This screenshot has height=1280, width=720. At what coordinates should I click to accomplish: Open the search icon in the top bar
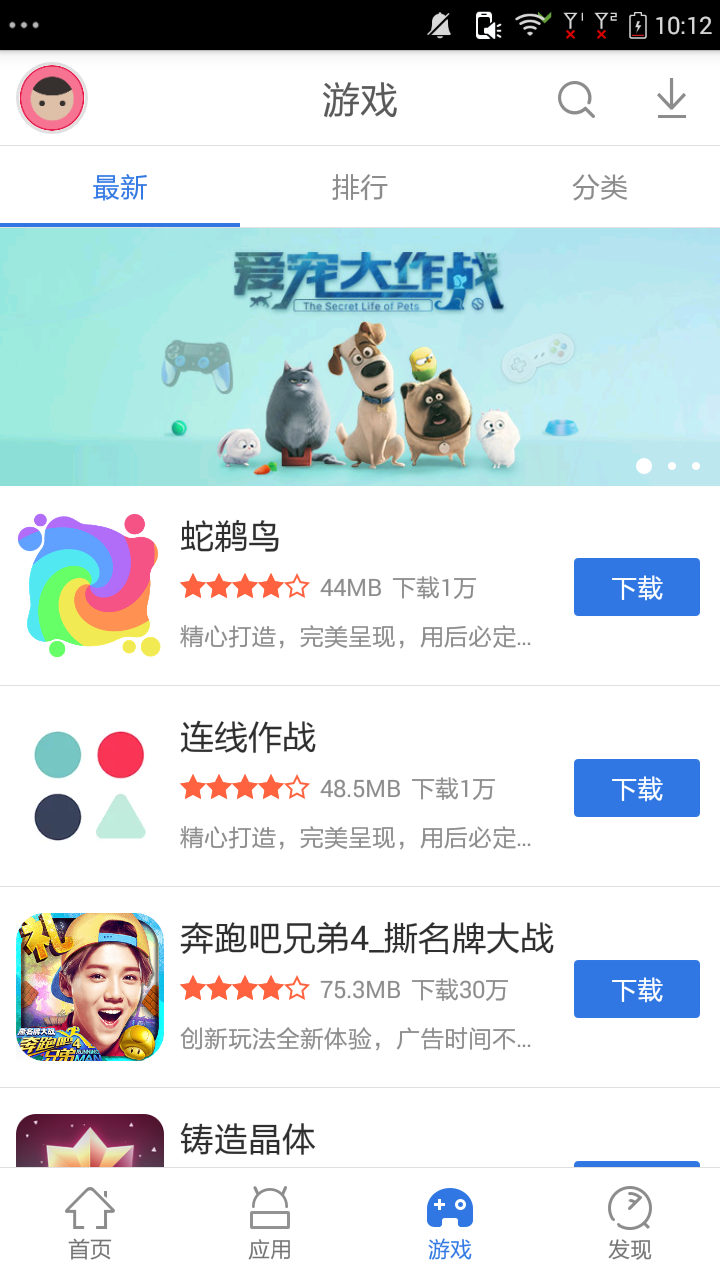click(x=575, y=99)
